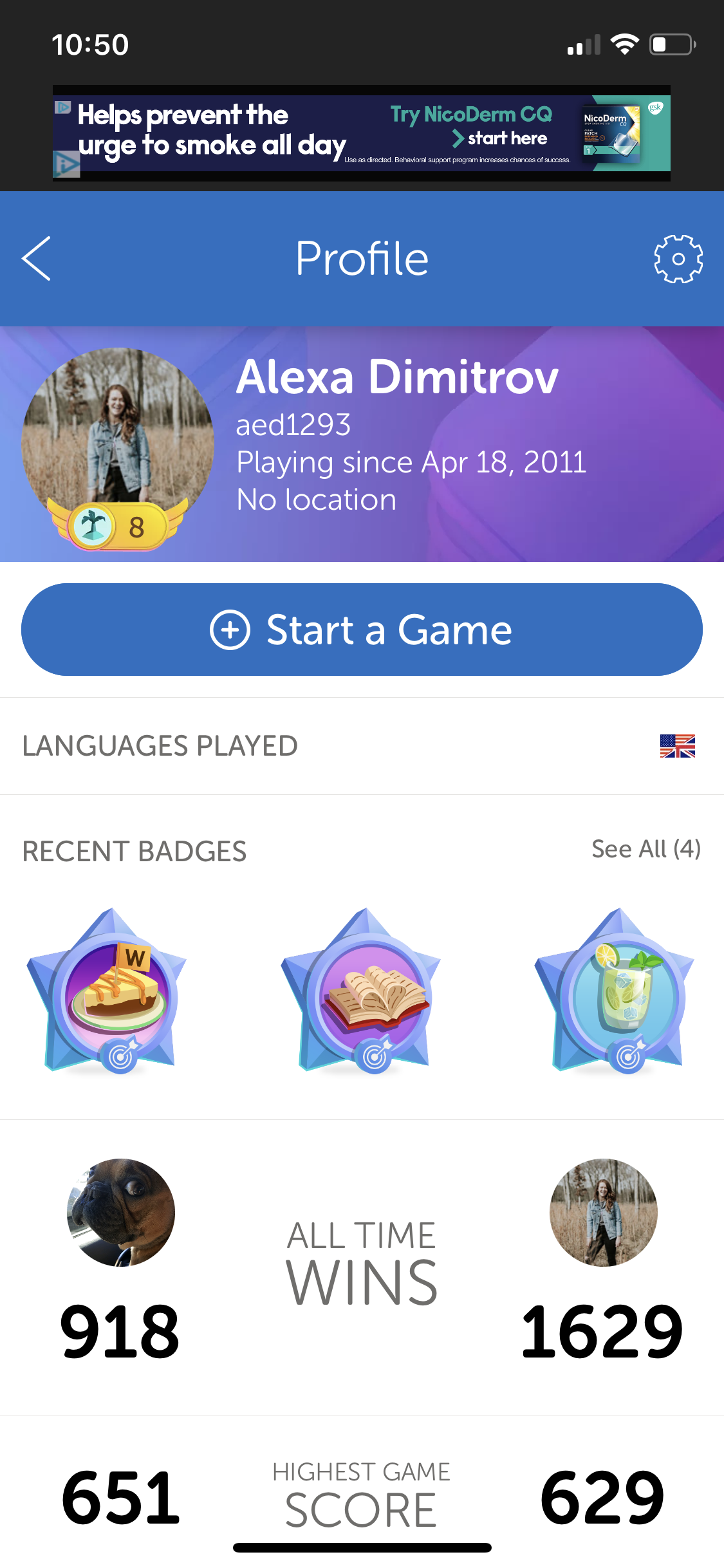This screenshot has height=1568, width=724.
Task: Go back from the Profile screen
Action: [x=37, y=259]
